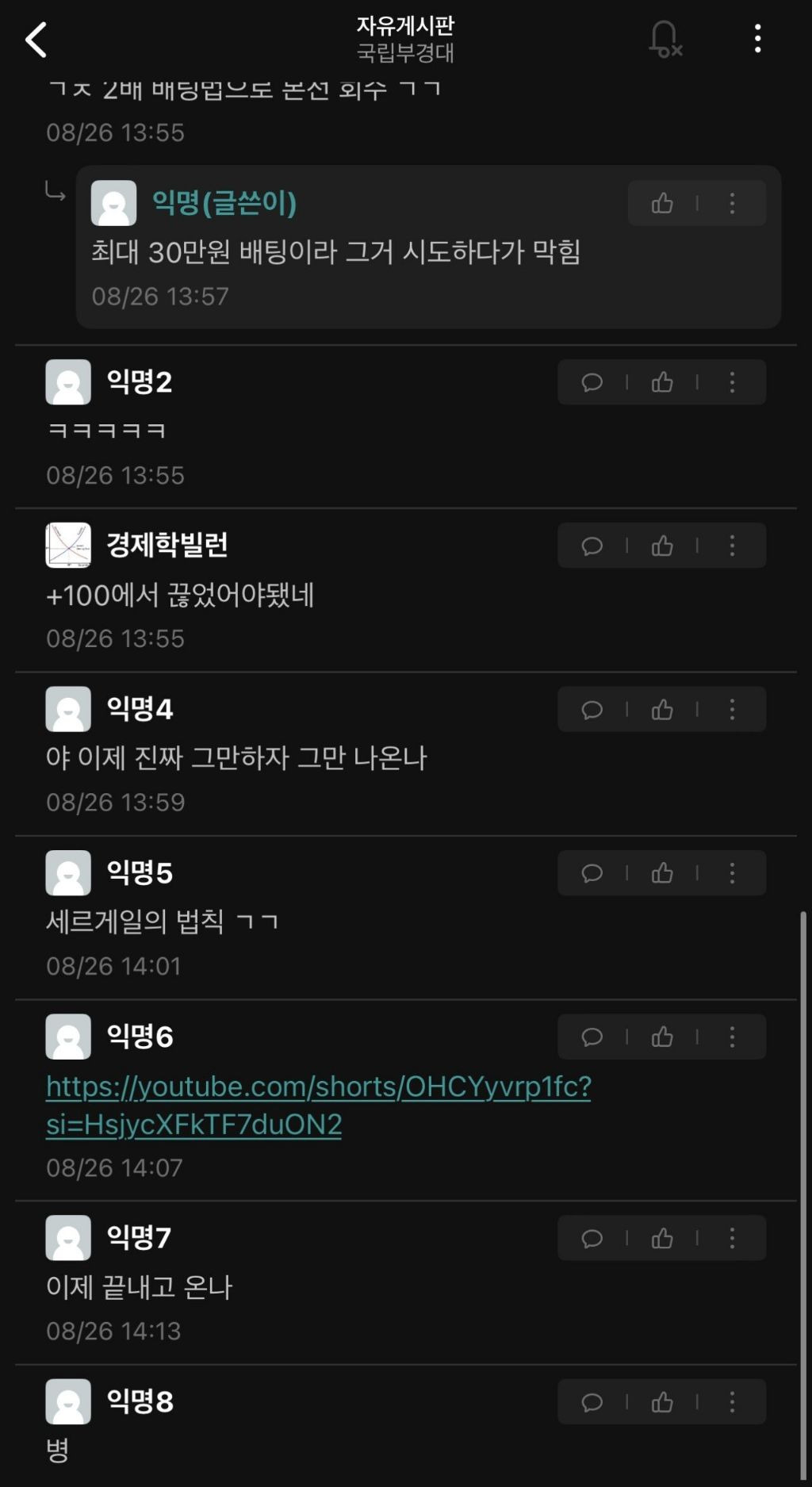Like 익명7's '이제 끝내고 온나' comment
This screenshot has height=1487, width=812.
point(663,1239)
